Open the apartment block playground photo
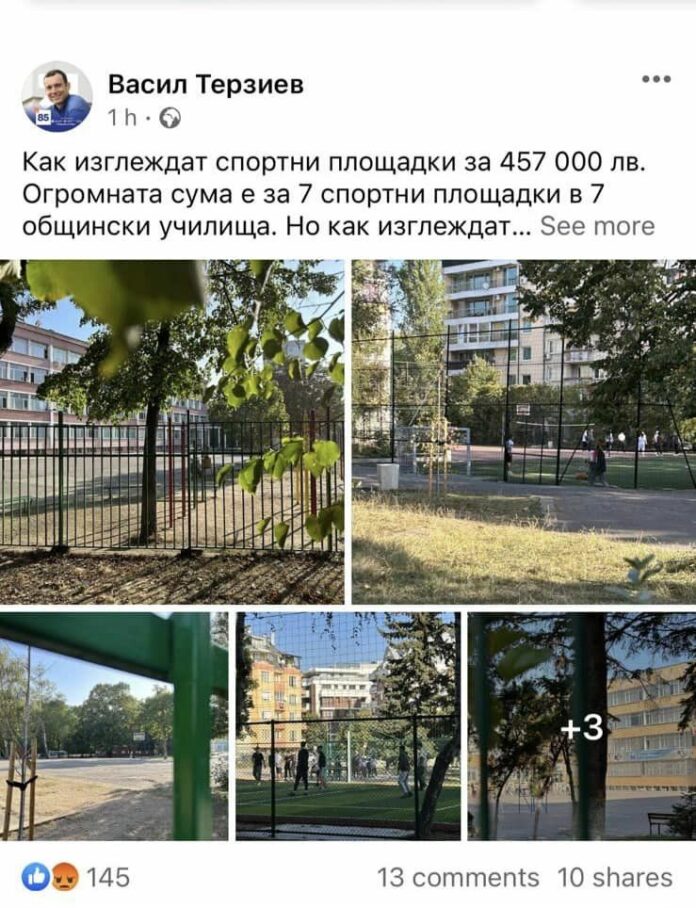 click(523, 431)
